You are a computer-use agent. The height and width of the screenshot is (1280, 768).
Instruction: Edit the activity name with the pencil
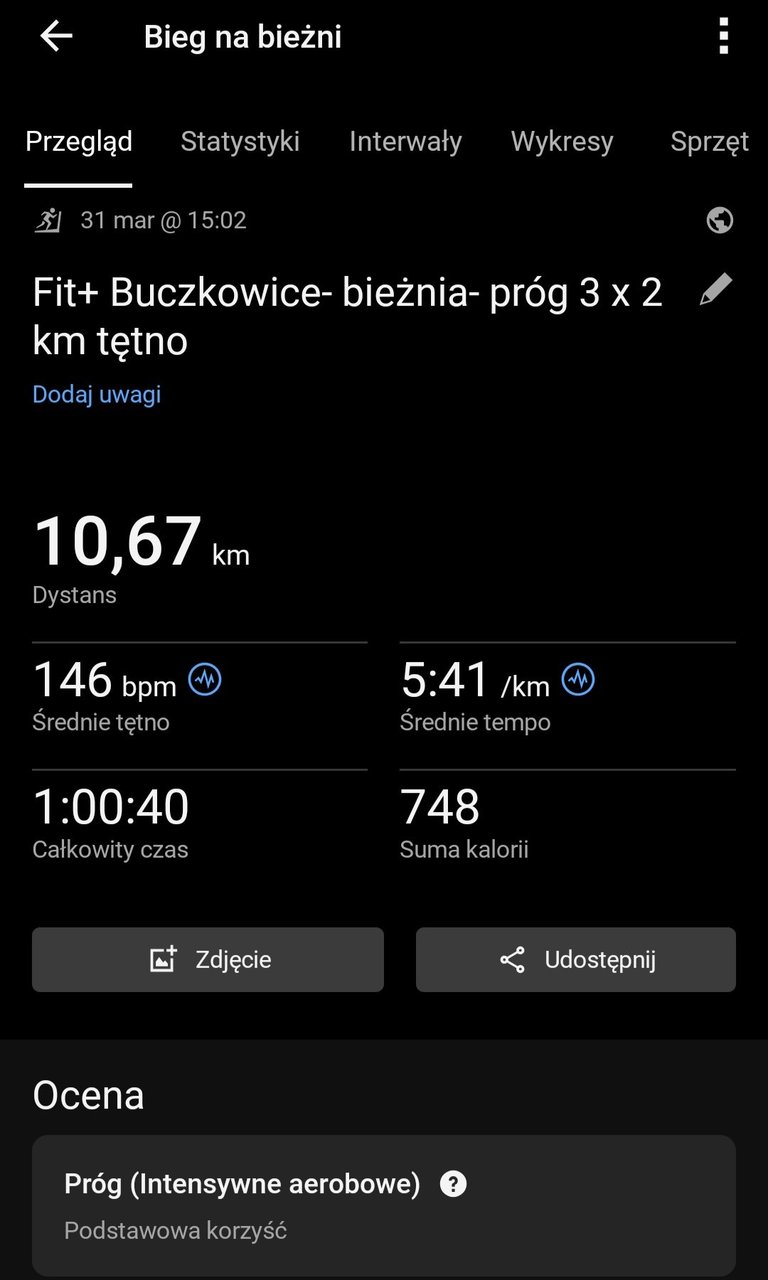click(716, 290)
